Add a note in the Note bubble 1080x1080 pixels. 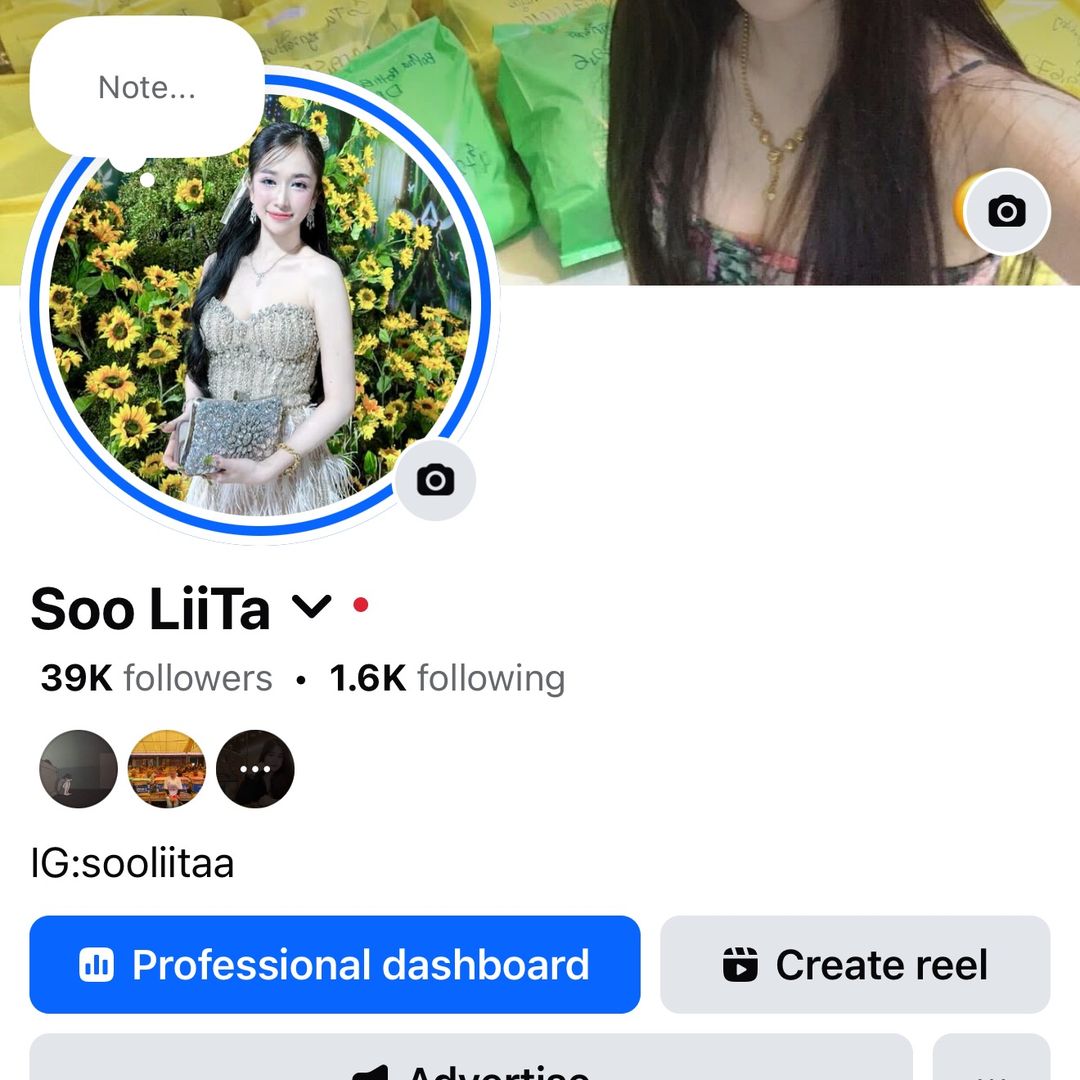(x=147, y=88)
